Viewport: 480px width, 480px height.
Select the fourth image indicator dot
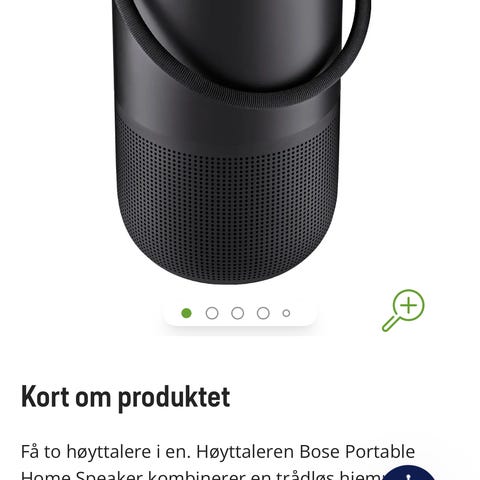pyautogui.click(x=263, y=313)
